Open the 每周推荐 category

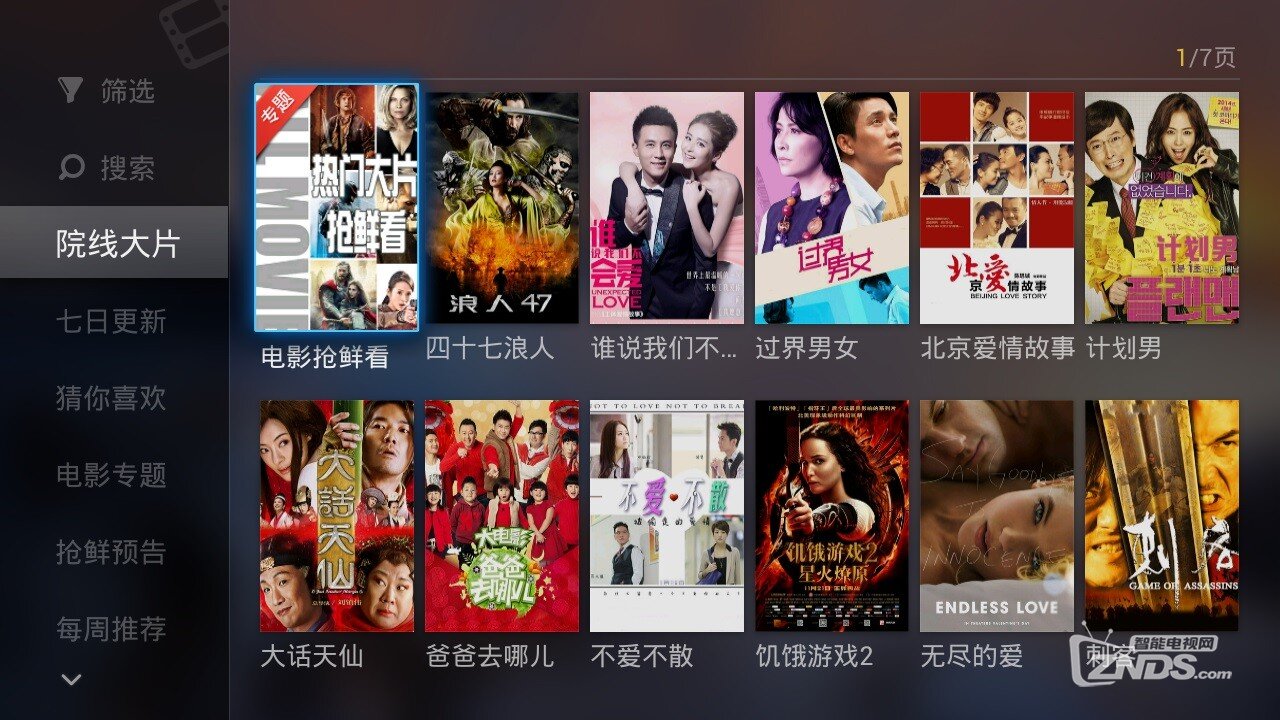[x=110, y=629]
